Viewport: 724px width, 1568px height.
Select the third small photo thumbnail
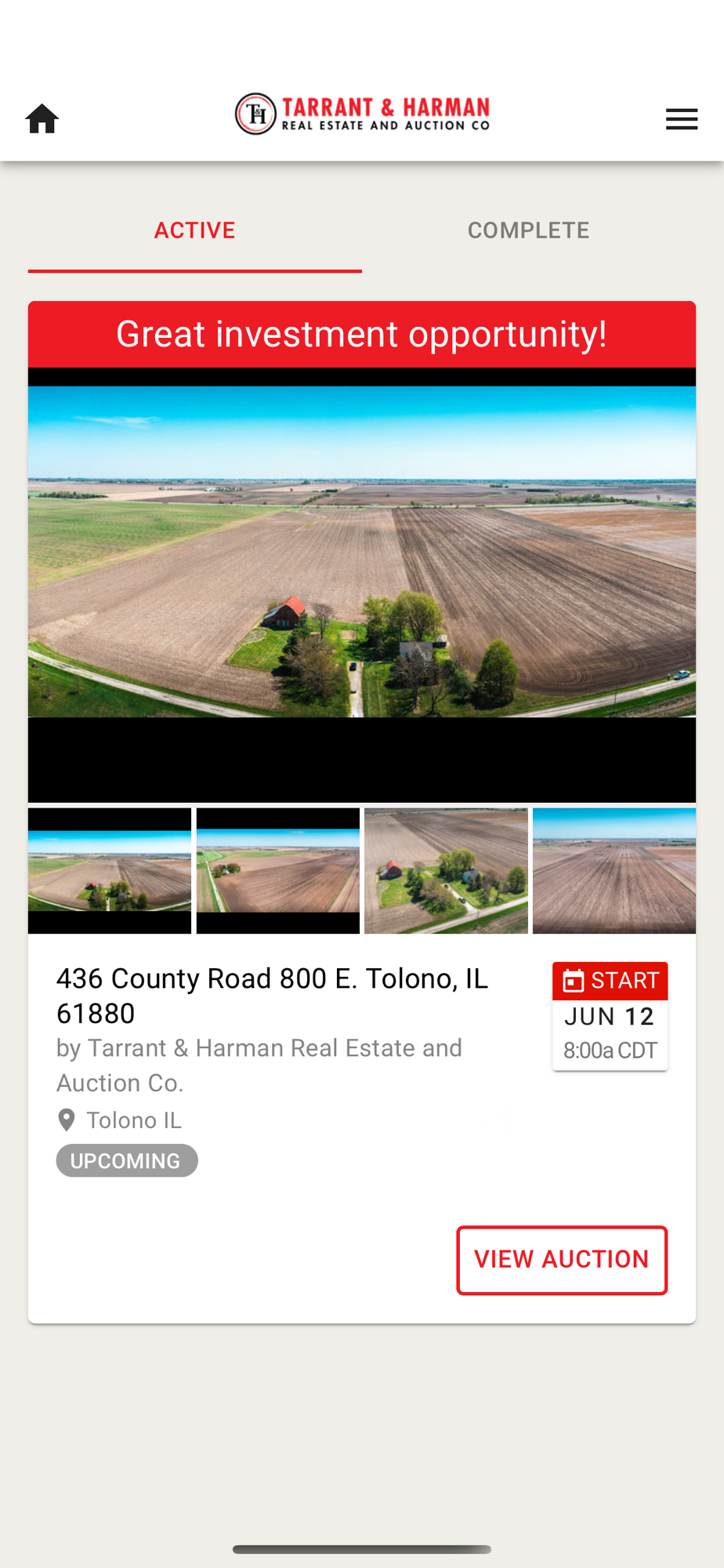coord(446,870)
